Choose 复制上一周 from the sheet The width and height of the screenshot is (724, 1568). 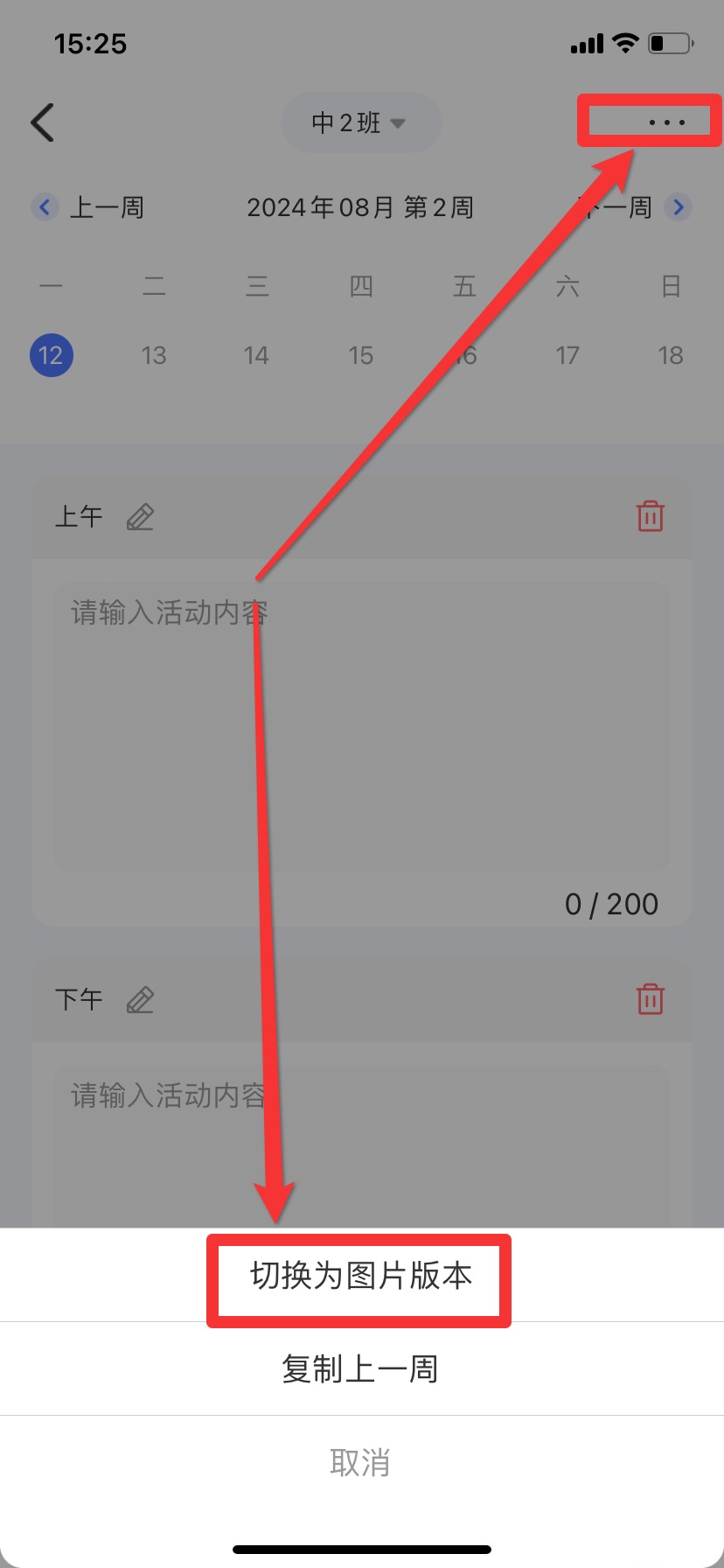361,1368
